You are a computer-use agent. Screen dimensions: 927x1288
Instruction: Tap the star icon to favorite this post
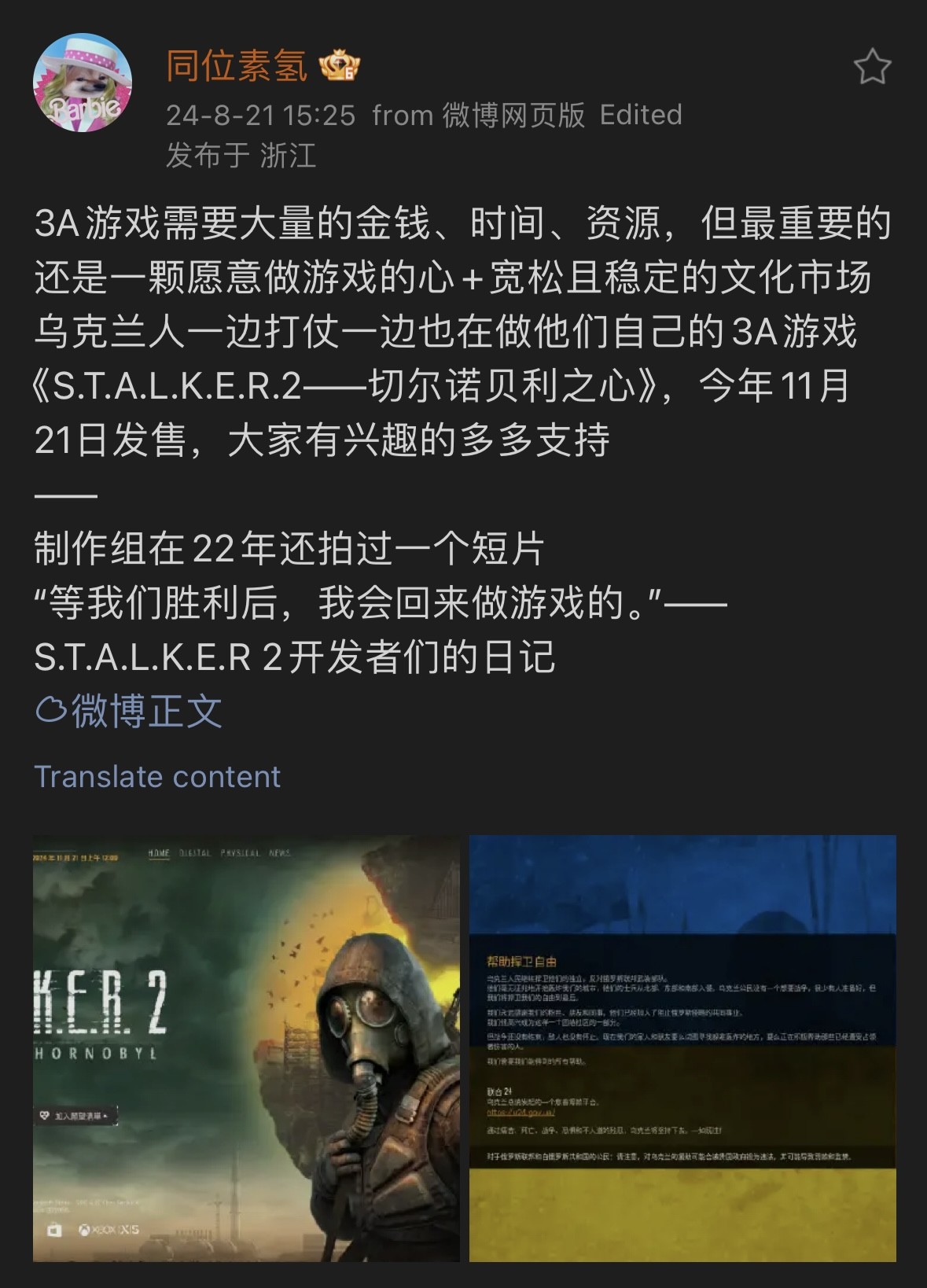pyautogui.click(x=872, y=67)
